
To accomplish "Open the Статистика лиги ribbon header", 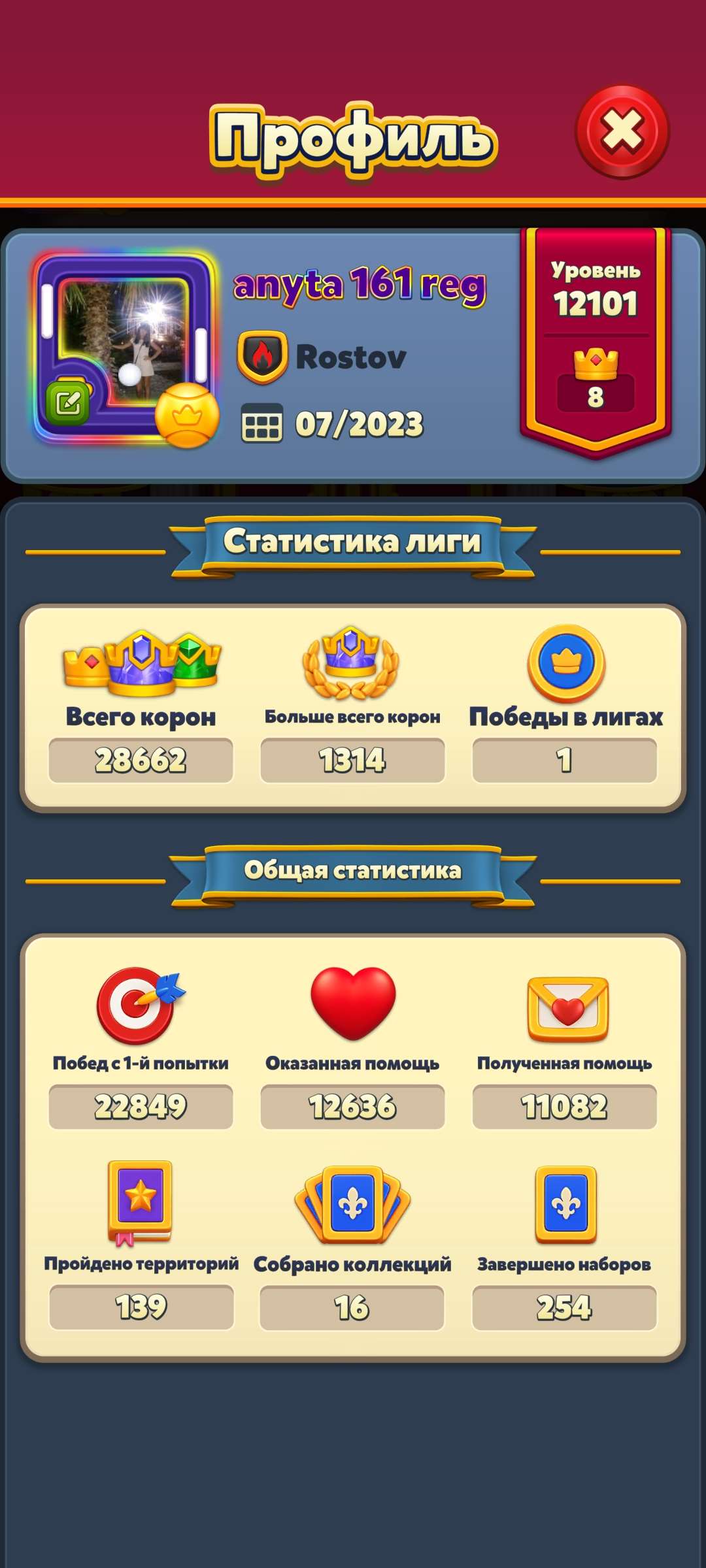I will point(352,540).
